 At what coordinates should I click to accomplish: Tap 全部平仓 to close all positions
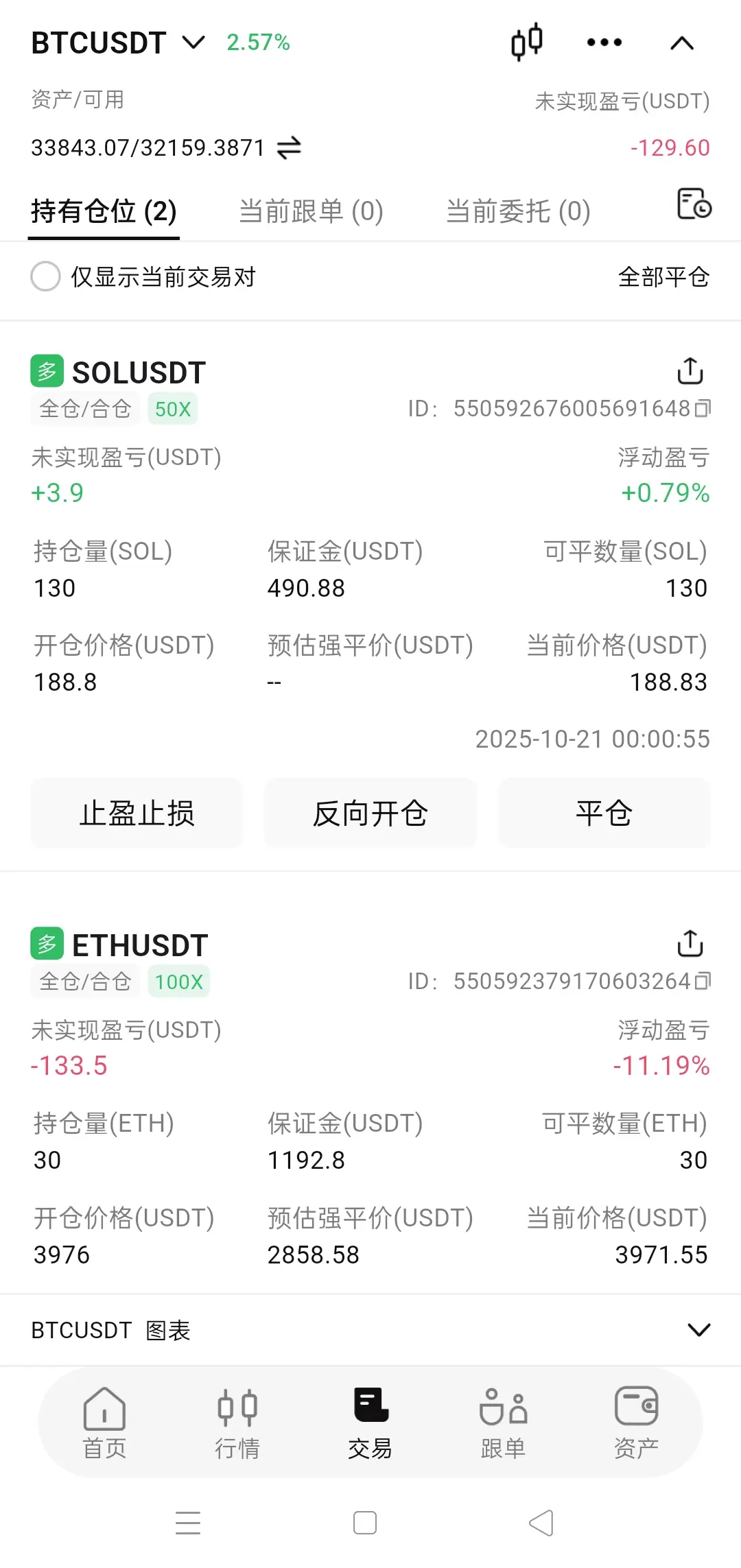click(x=663, y=277)
